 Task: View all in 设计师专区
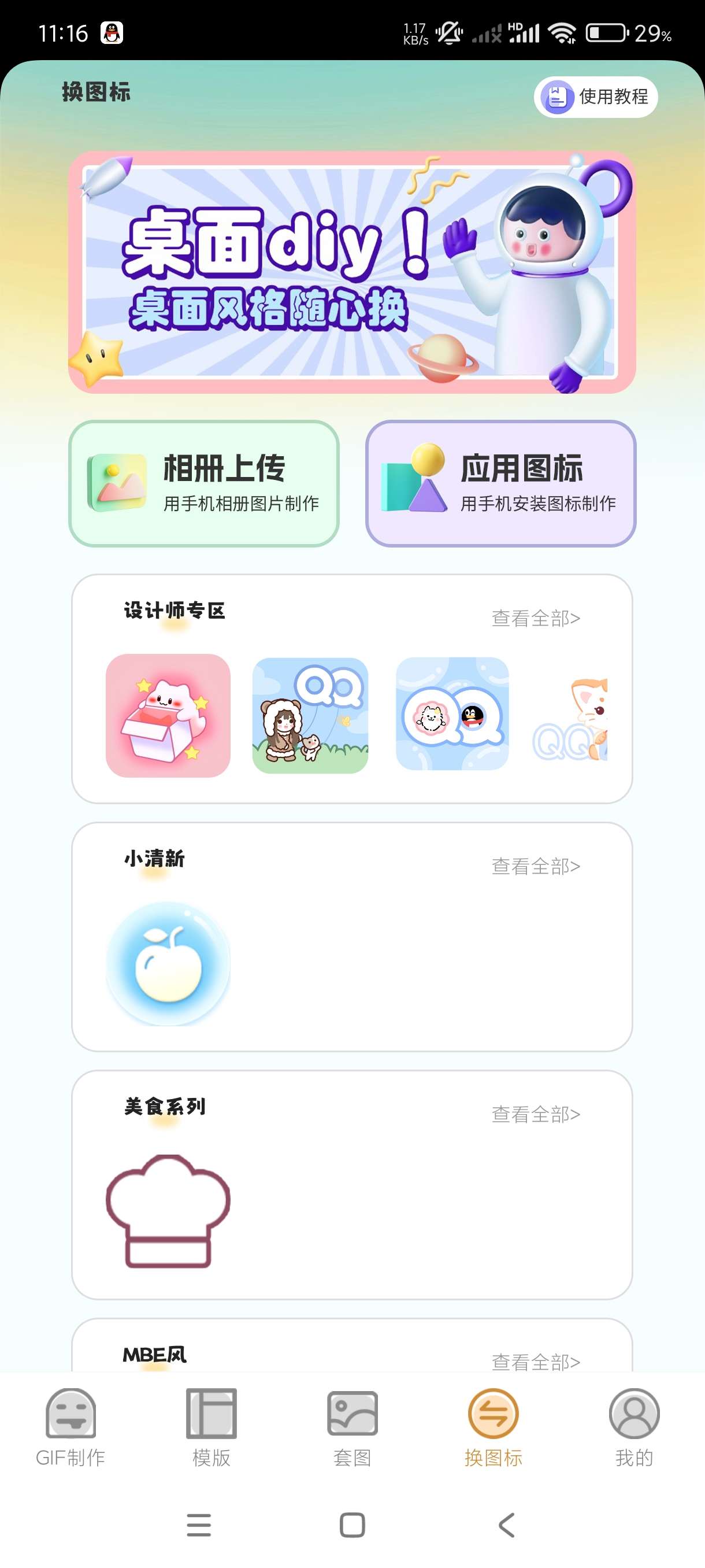[535, 618]
